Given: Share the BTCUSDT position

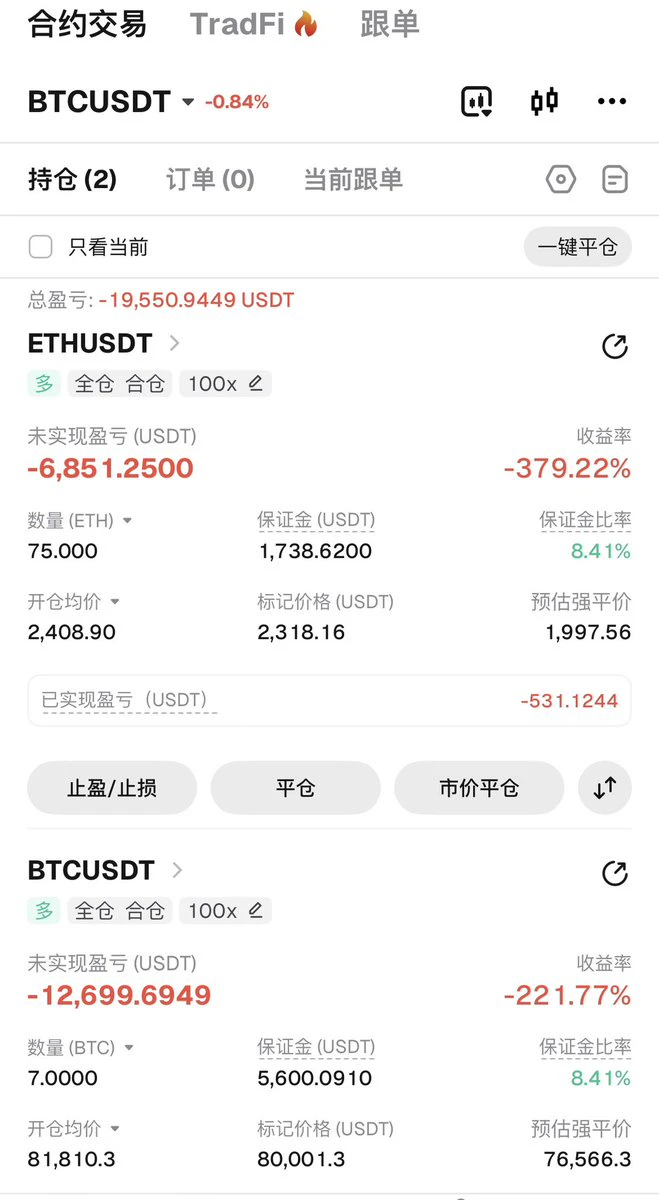Looking at the screenshot, I should tap(614, 873).
